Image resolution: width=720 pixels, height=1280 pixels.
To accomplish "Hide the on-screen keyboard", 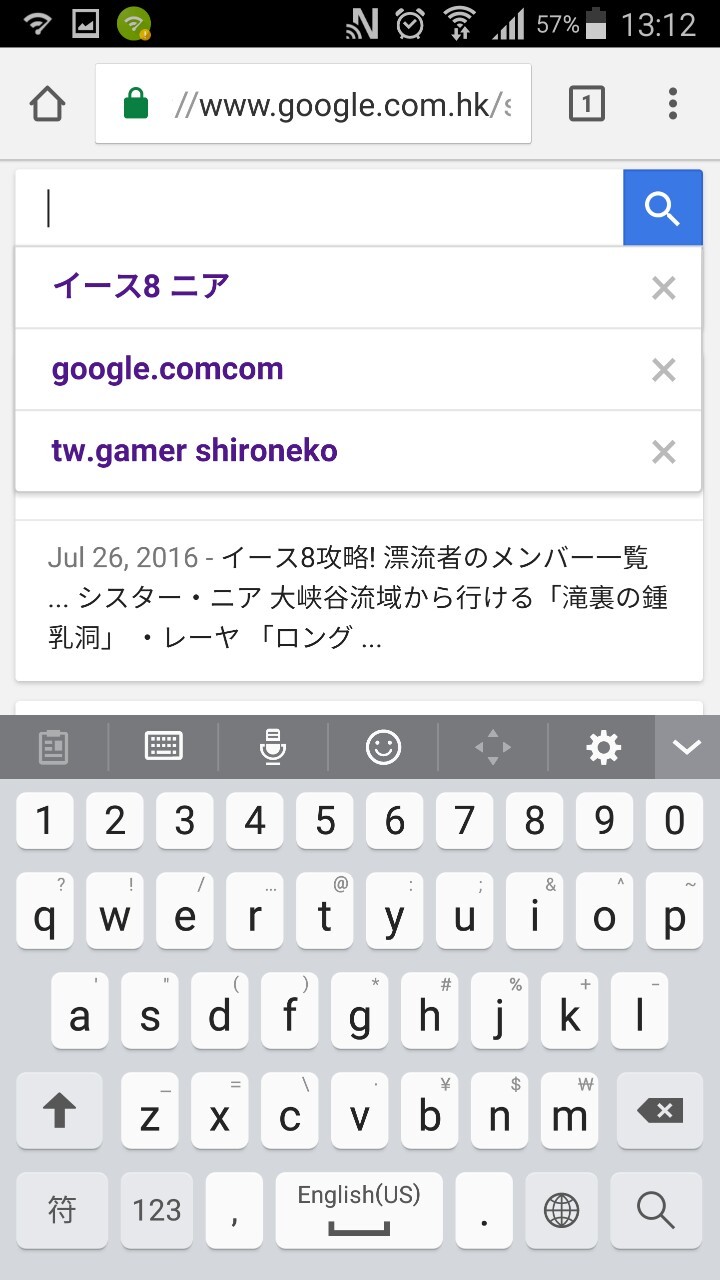I will (687, 747).
